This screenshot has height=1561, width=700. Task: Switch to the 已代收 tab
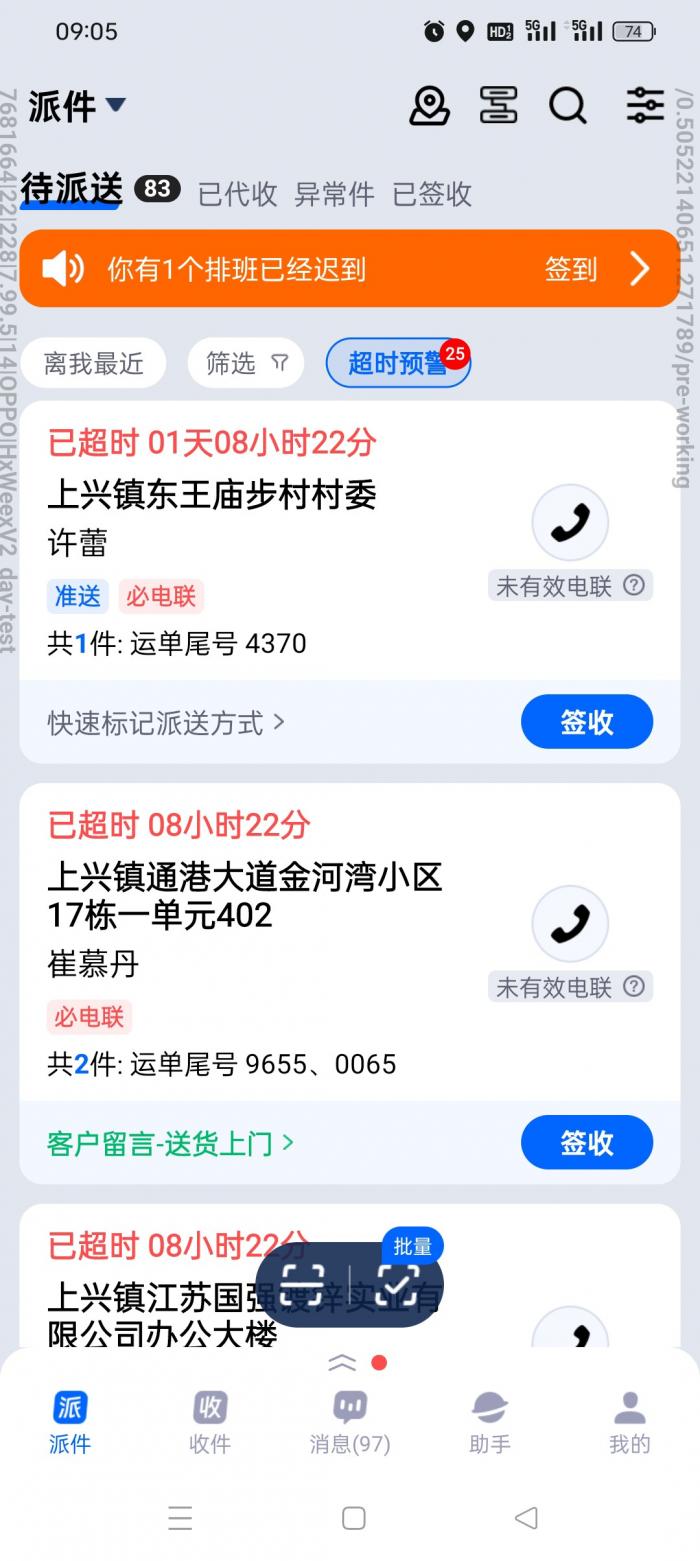pos(237,194)
